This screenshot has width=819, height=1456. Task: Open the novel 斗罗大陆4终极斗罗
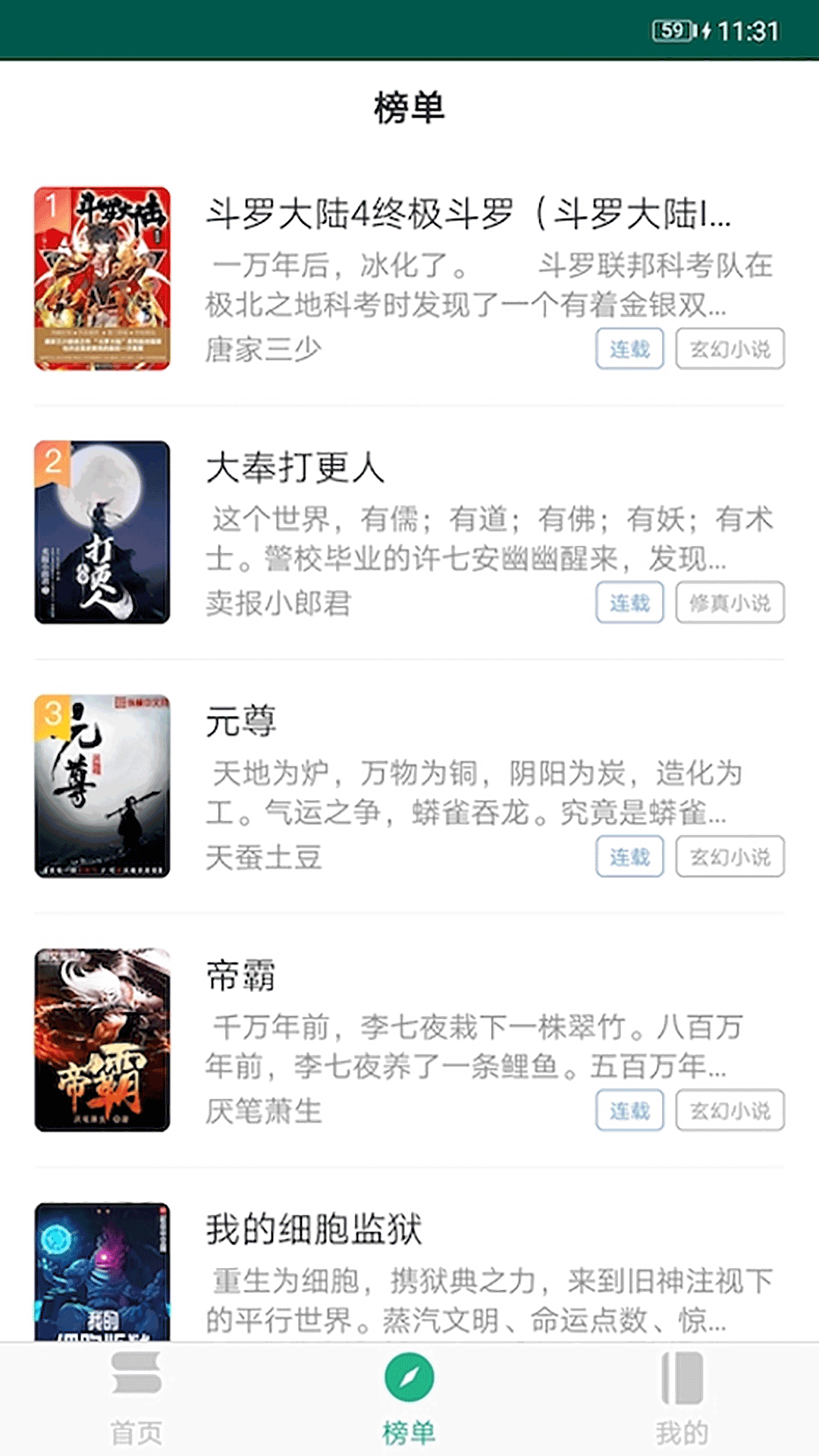tap(467, 214)
